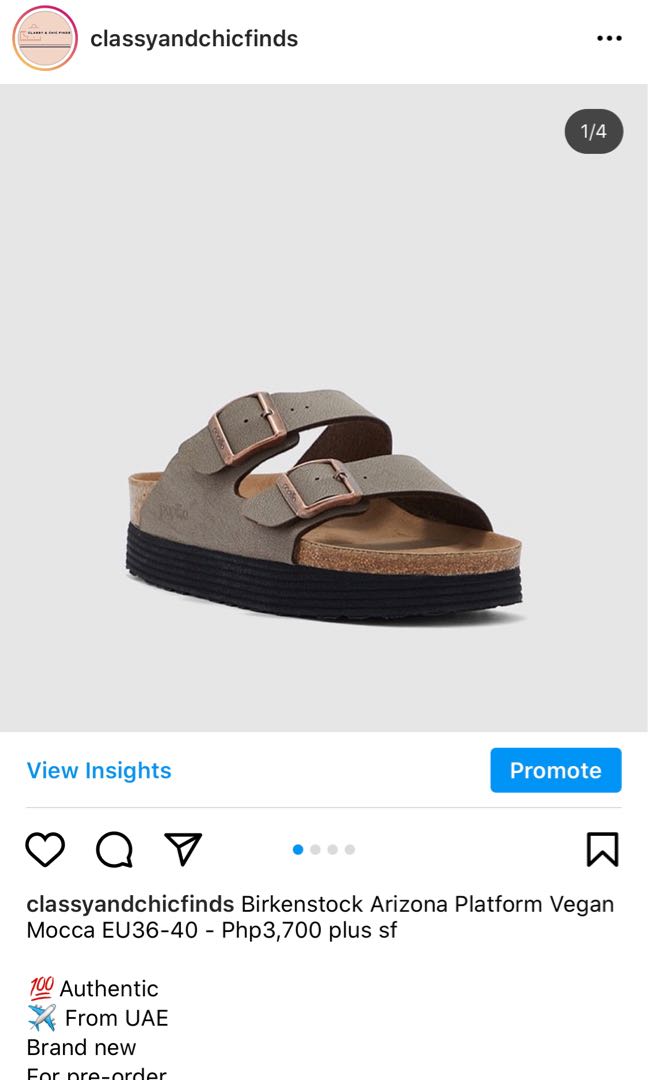Tap classyandchicfinds name in the caption
The height and width of the screenshot is (1080, 648).
(x=130, y=904)
